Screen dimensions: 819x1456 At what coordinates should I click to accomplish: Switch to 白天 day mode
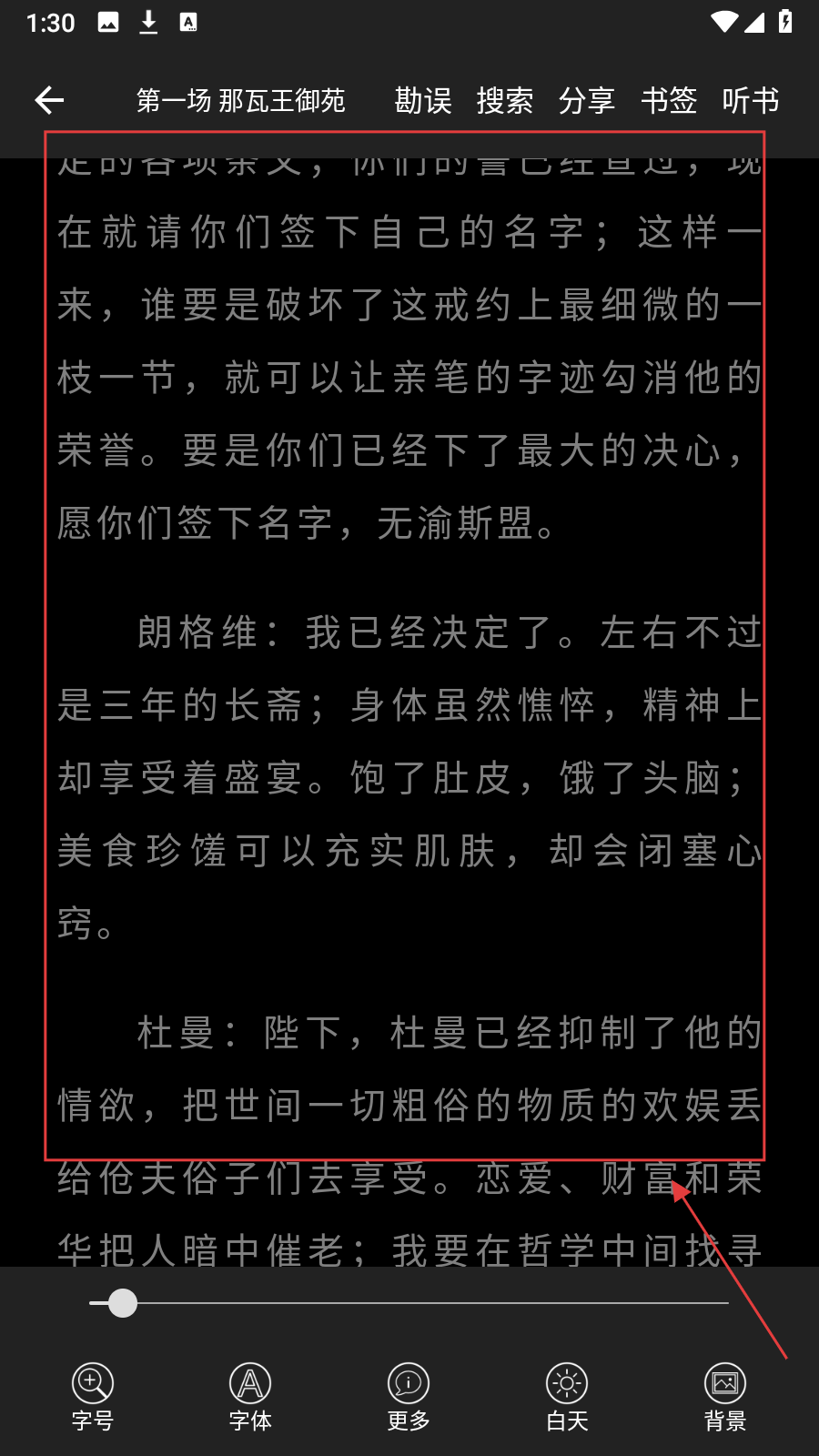pyautogui.click(x=567, y=1397)
